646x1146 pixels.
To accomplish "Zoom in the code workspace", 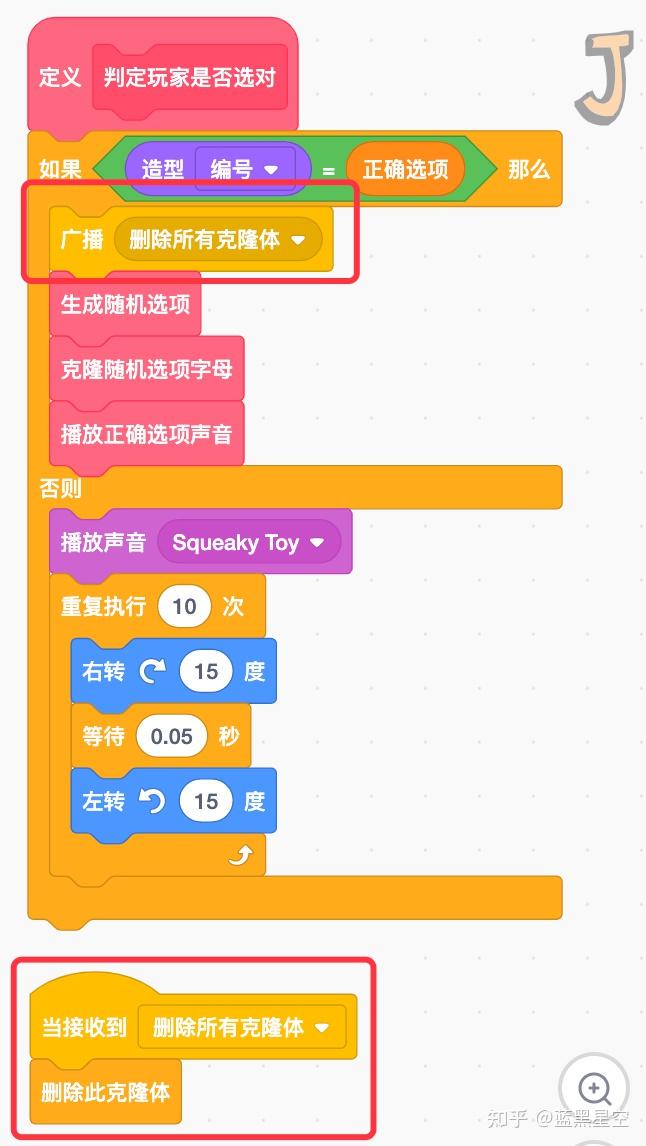I will point(594,1088).
